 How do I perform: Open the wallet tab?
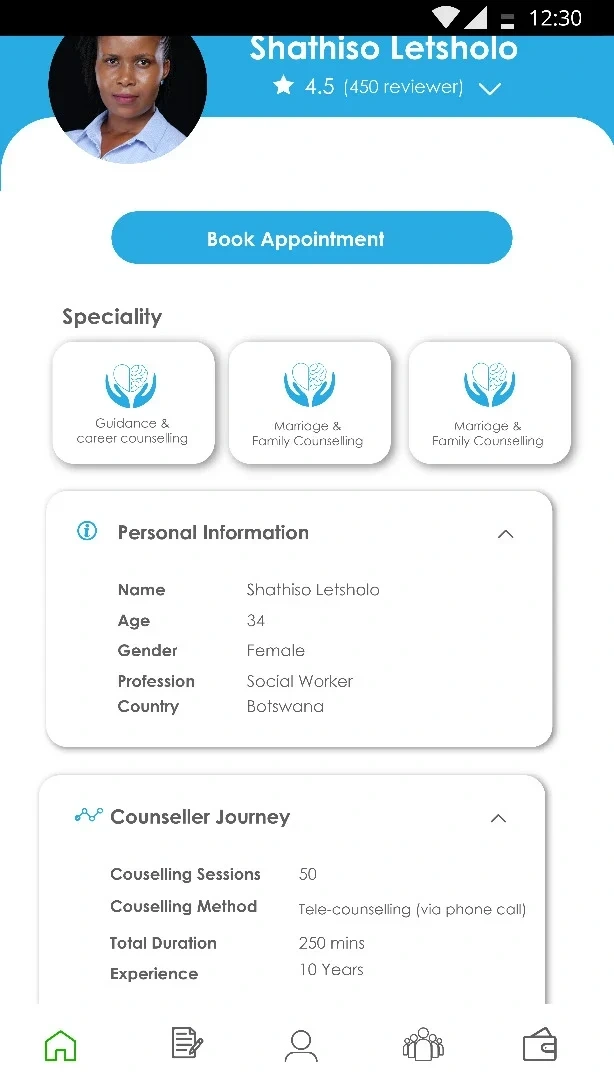[x=540, y=1045]
